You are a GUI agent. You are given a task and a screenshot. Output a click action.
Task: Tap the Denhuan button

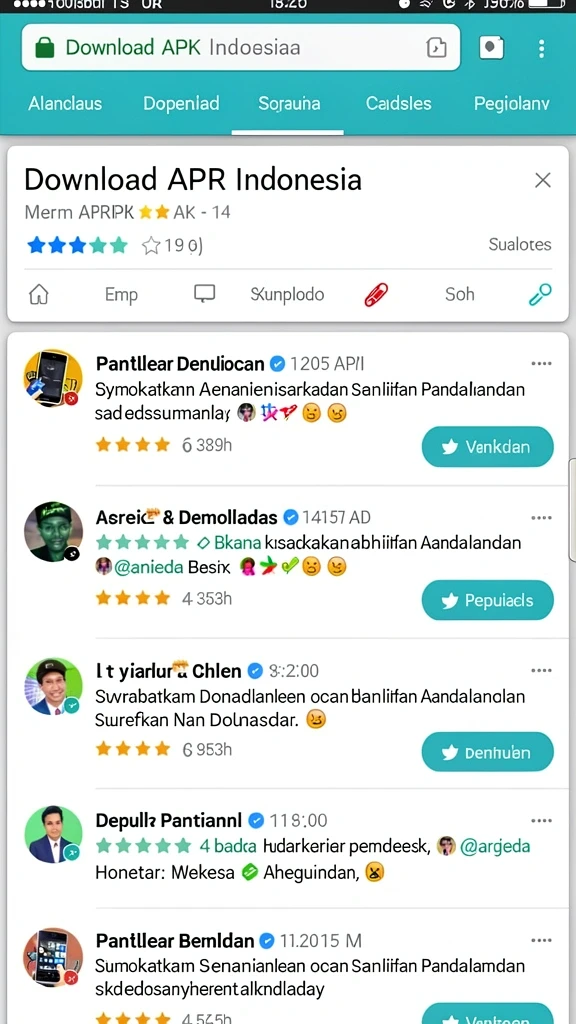coord(487,752)
